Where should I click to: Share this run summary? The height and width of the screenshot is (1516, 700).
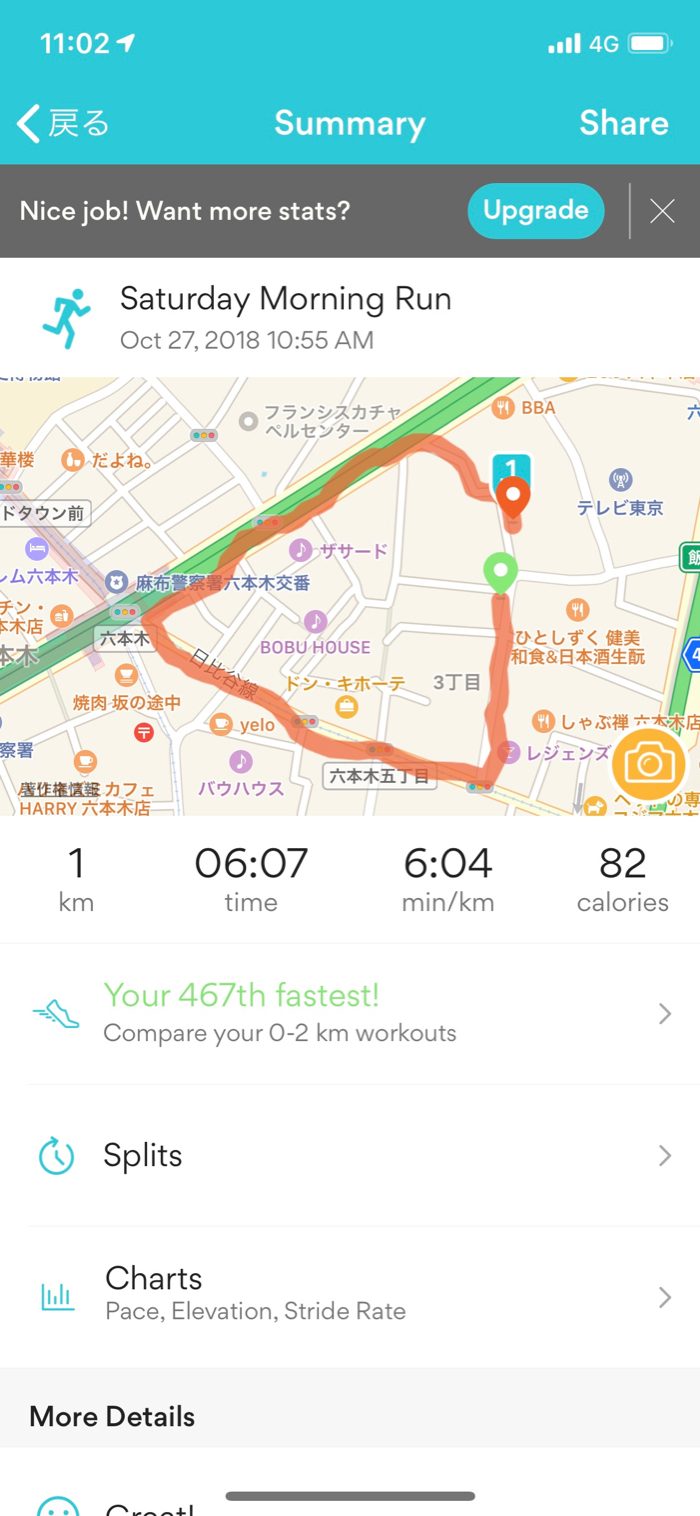(623, 123)
